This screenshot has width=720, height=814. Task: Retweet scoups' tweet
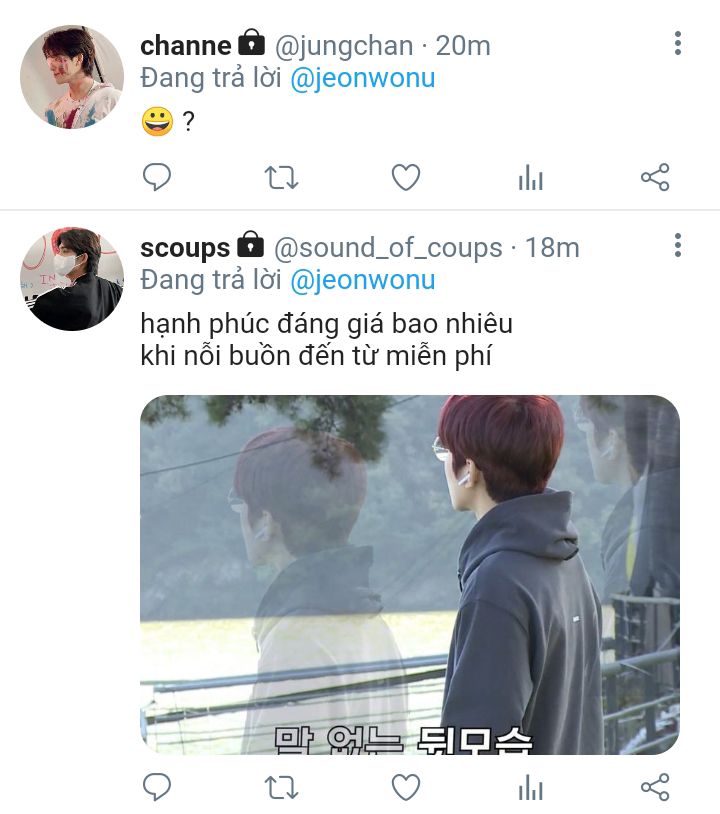pyautogui.click(x=281, y=788)
